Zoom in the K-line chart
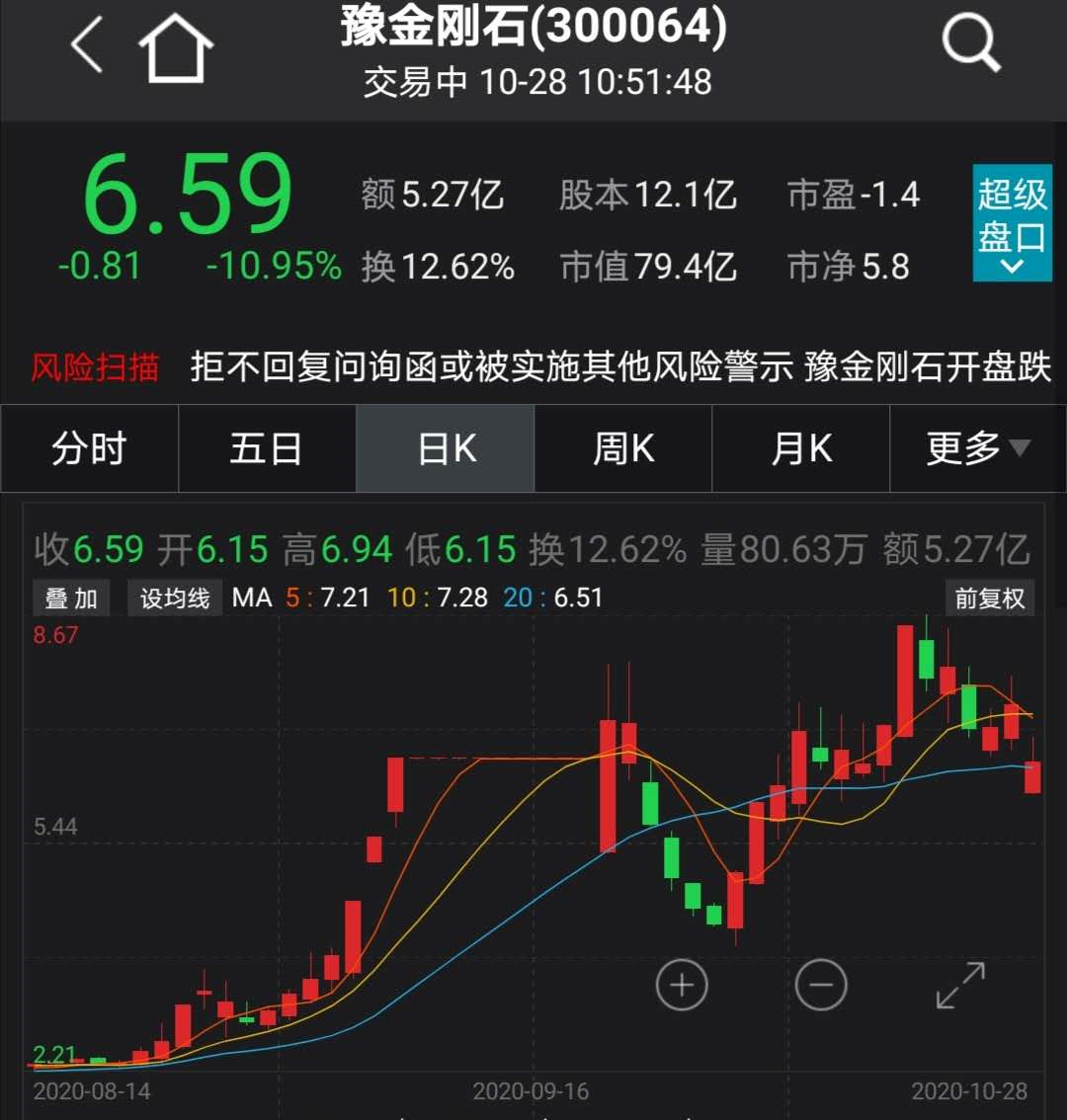1067x1120 pixels. click(682, 985)
